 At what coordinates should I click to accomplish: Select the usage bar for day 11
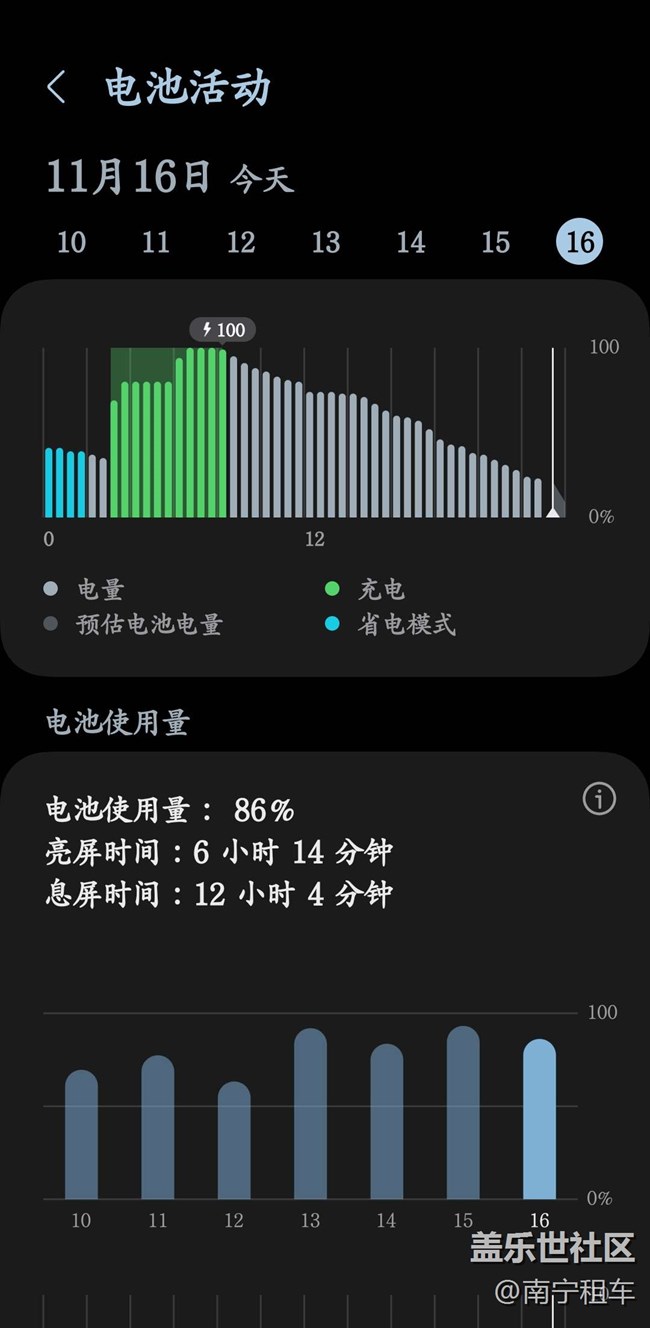tap(158, 1128)
